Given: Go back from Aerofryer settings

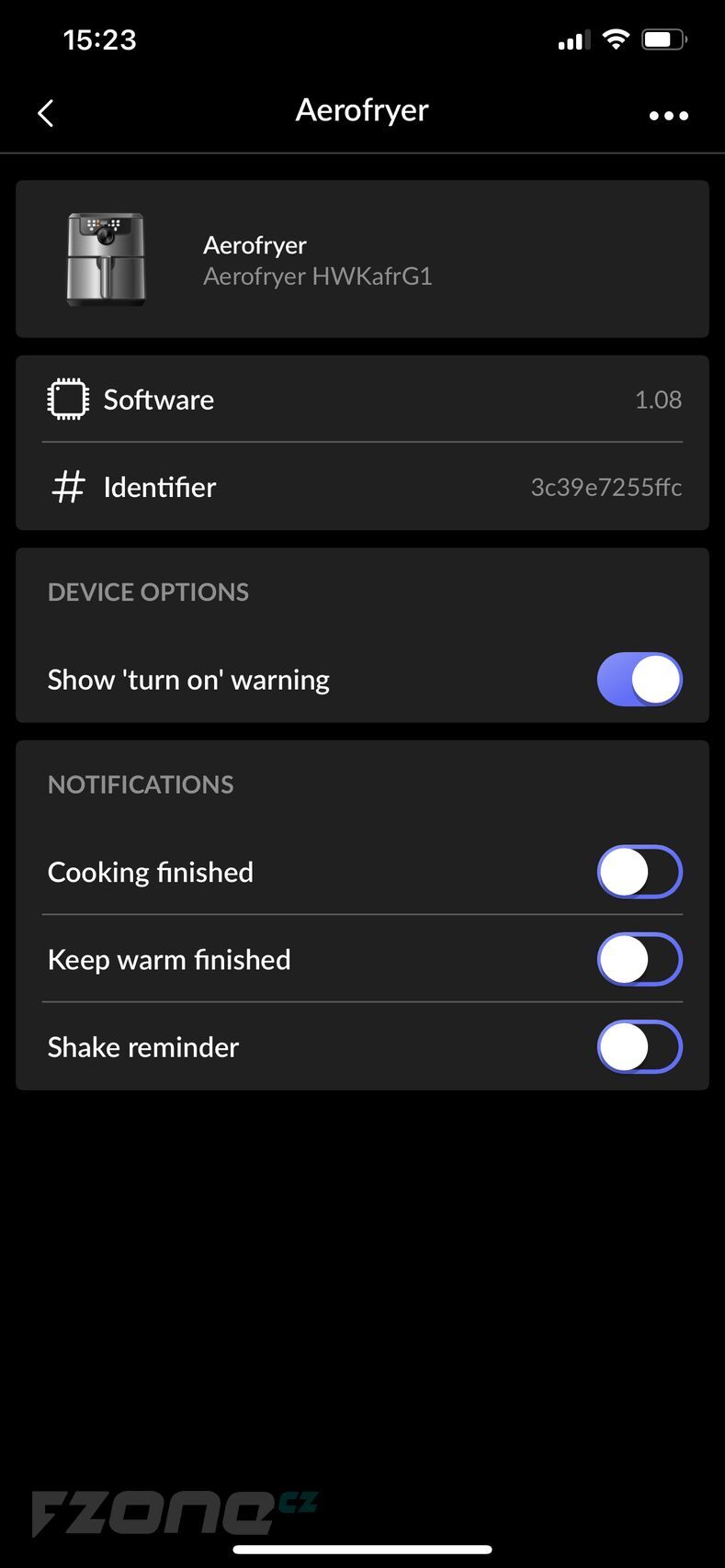Looking at the screenshot, I should [46, 113].
